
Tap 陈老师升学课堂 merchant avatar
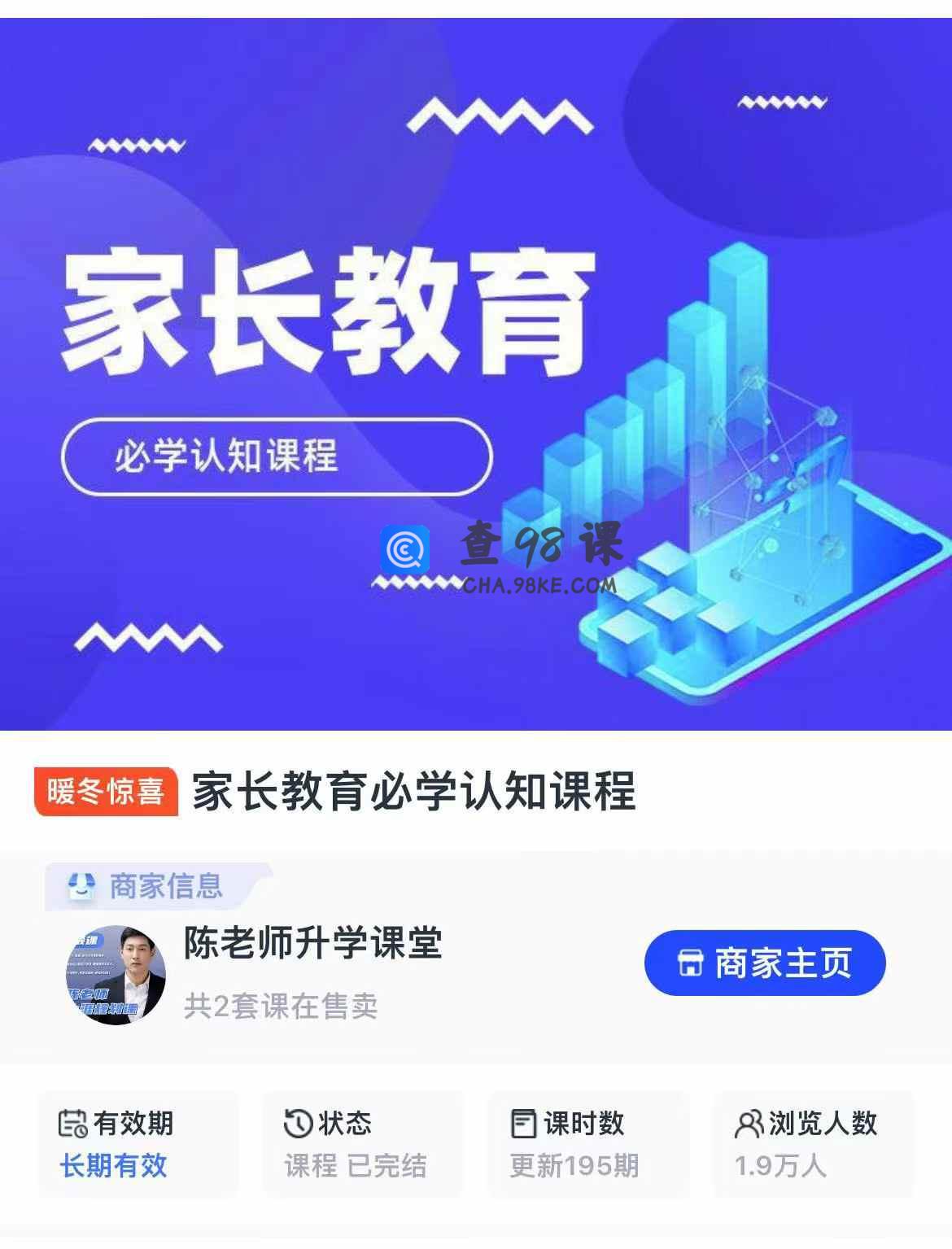116,975
